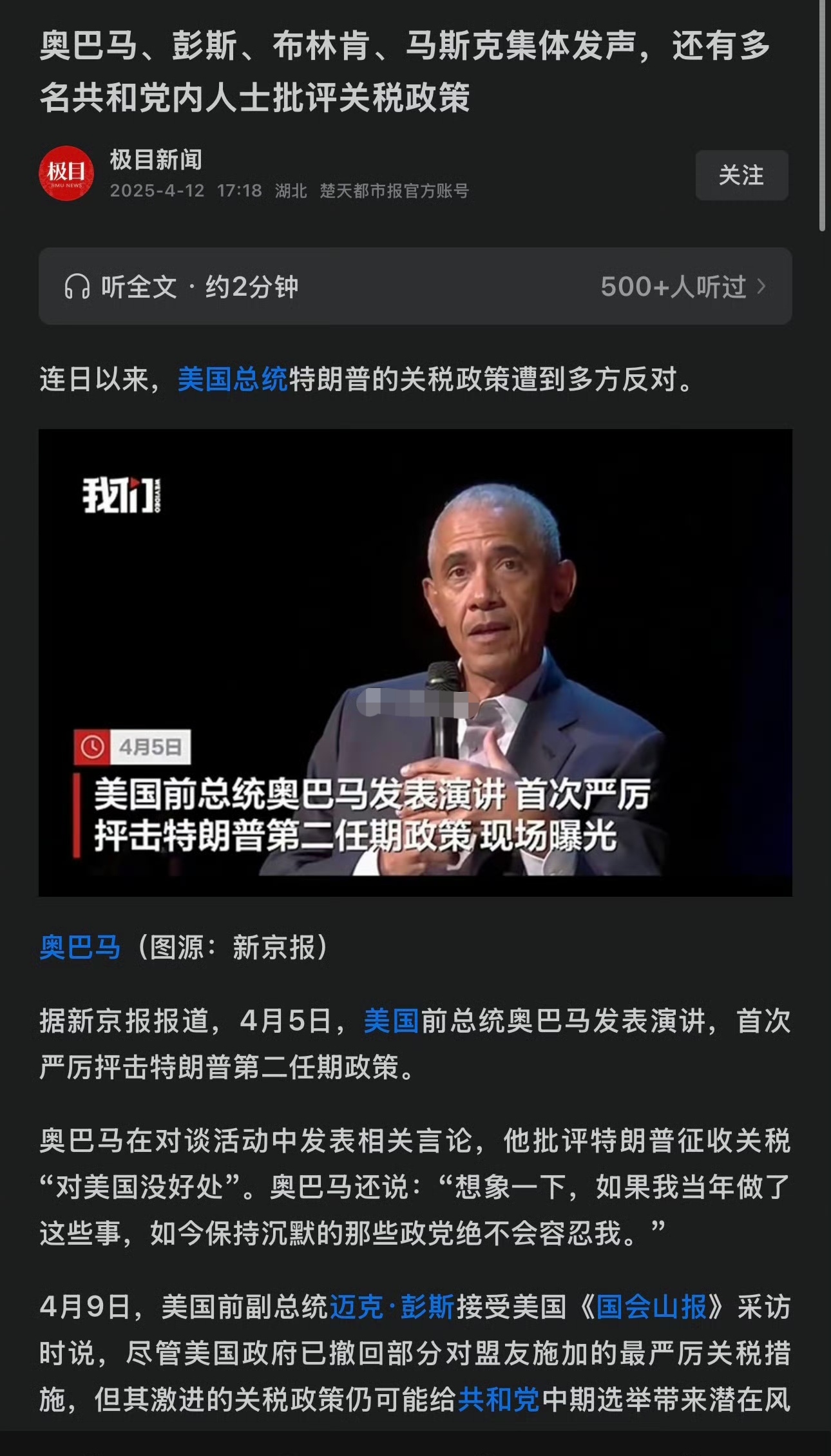Listen to the full article audio

(182, 287)
